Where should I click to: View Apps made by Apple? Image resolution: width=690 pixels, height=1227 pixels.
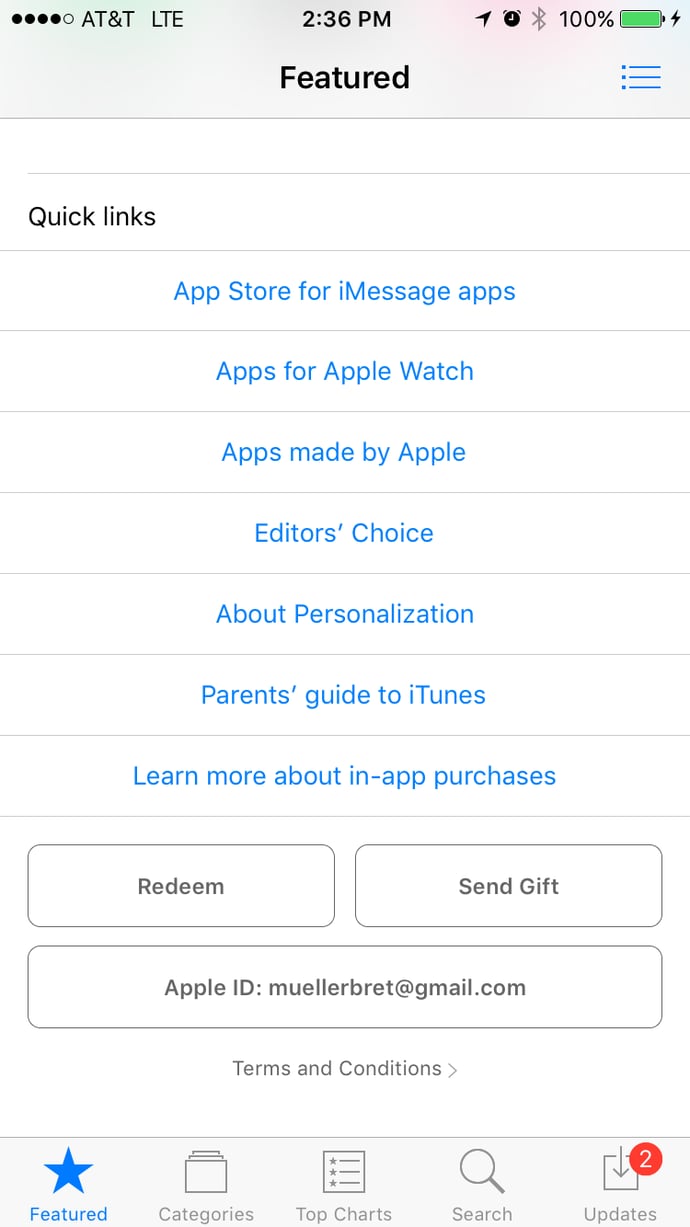[344, 452]
